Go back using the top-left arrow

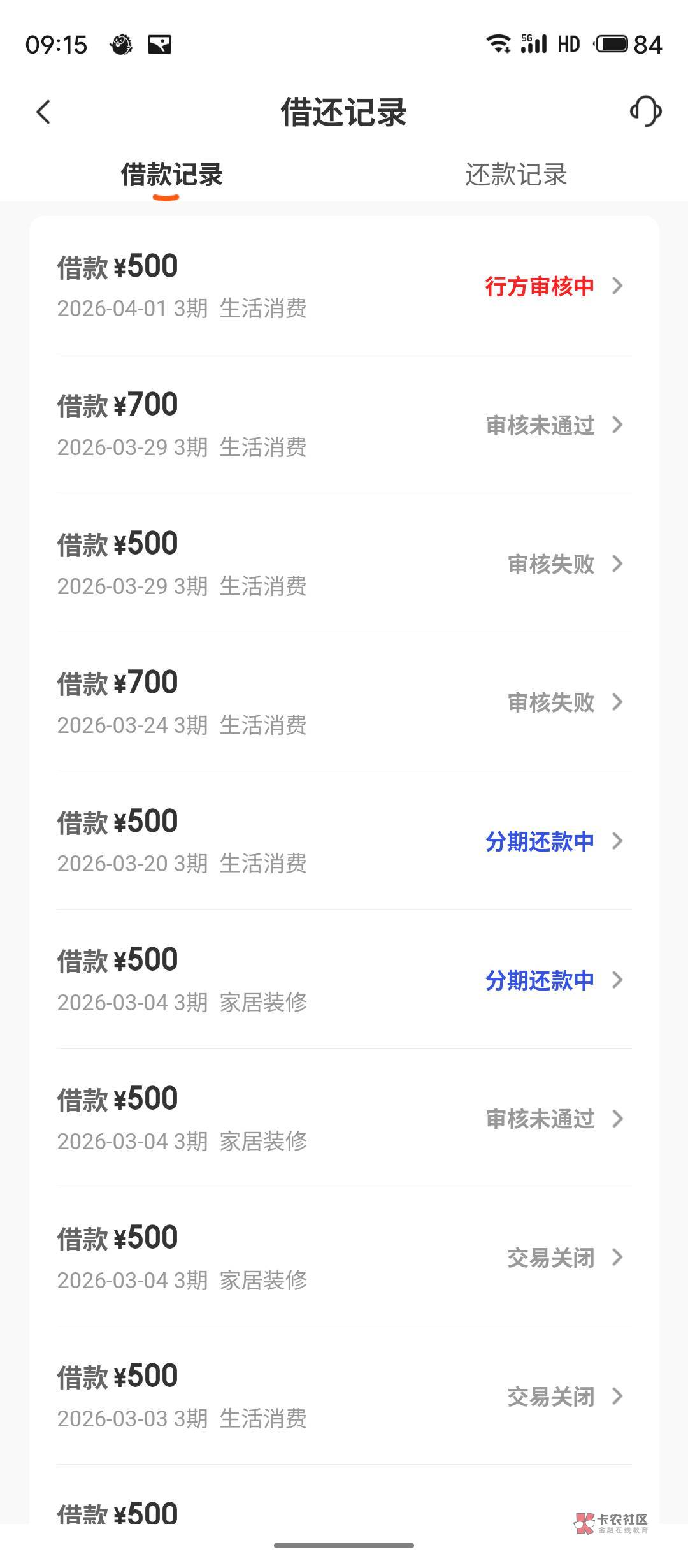[43, 112]
